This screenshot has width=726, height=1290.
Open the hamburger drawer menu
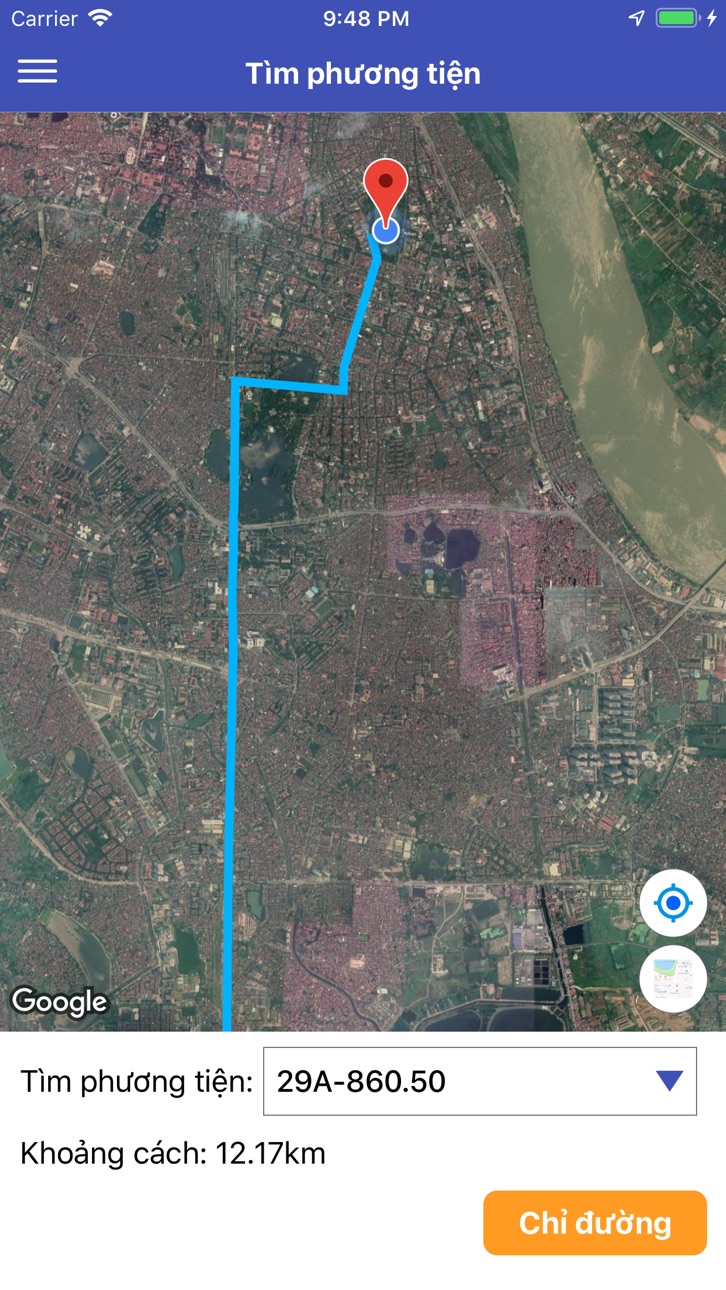pyautogui.click(x=37, y=71)
